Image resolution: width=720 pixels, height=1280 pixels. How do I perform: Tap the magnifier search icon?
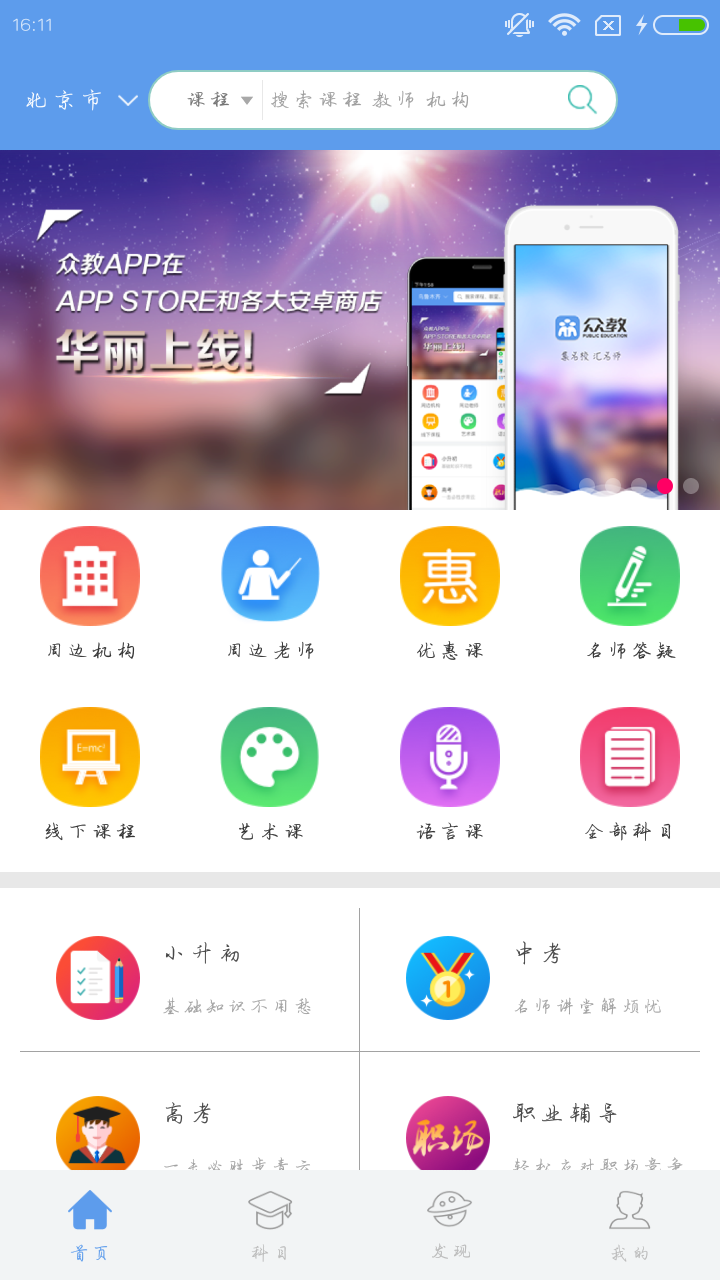[581, 99]
